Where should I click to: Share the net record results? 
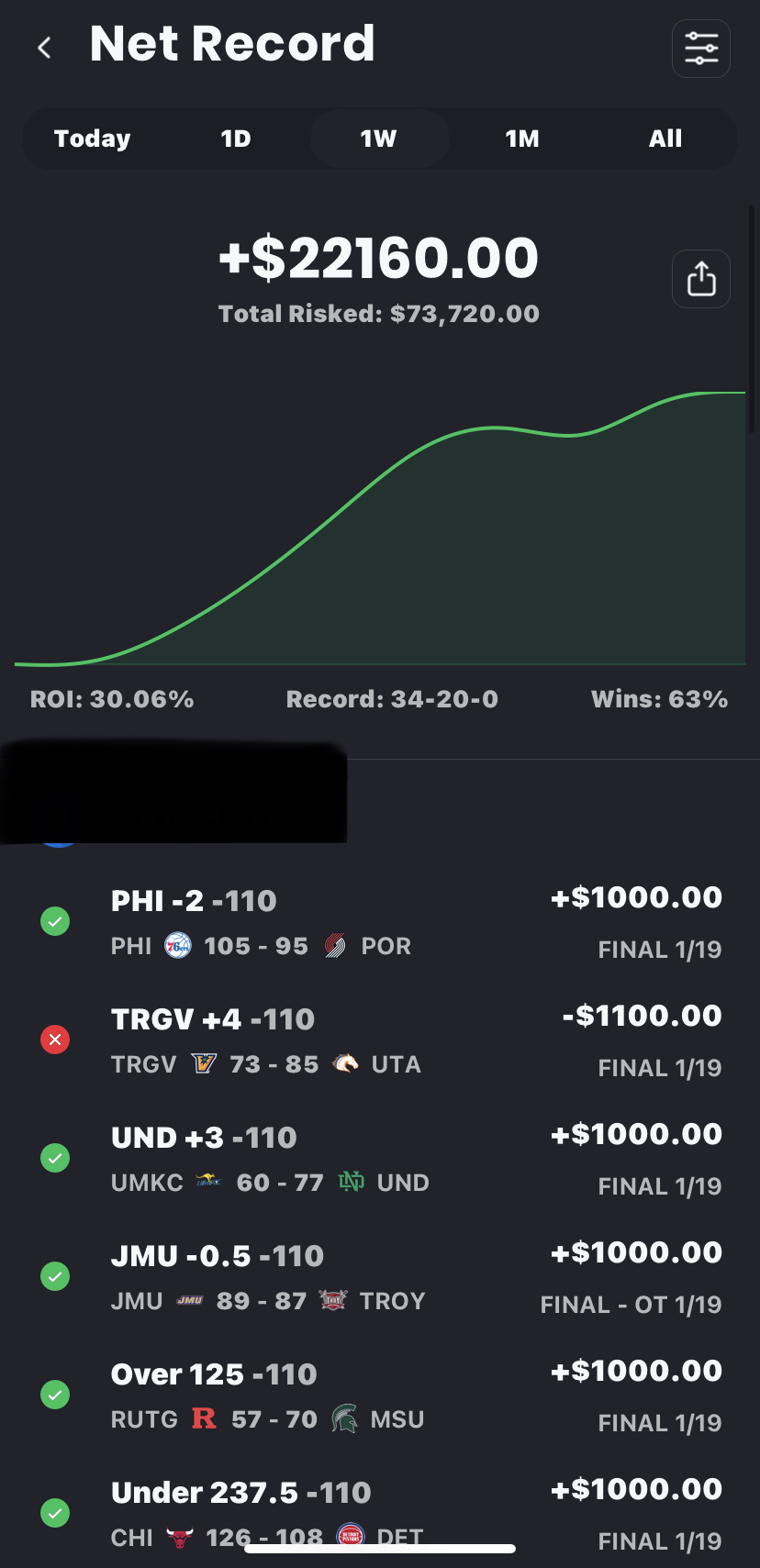(701, 279)
